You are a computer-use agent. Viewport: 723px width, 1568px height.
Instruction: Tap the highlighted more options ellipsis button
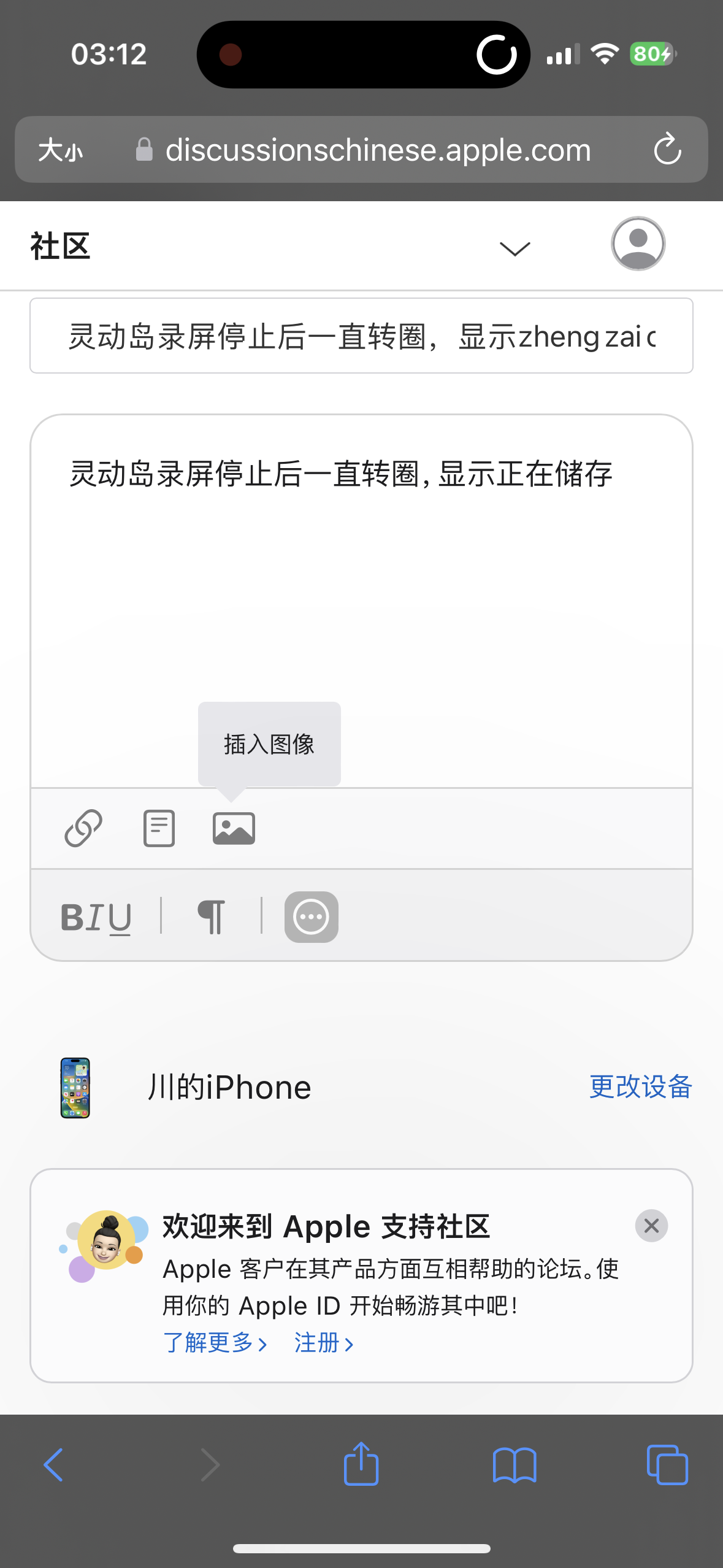[x=311, y=917]
